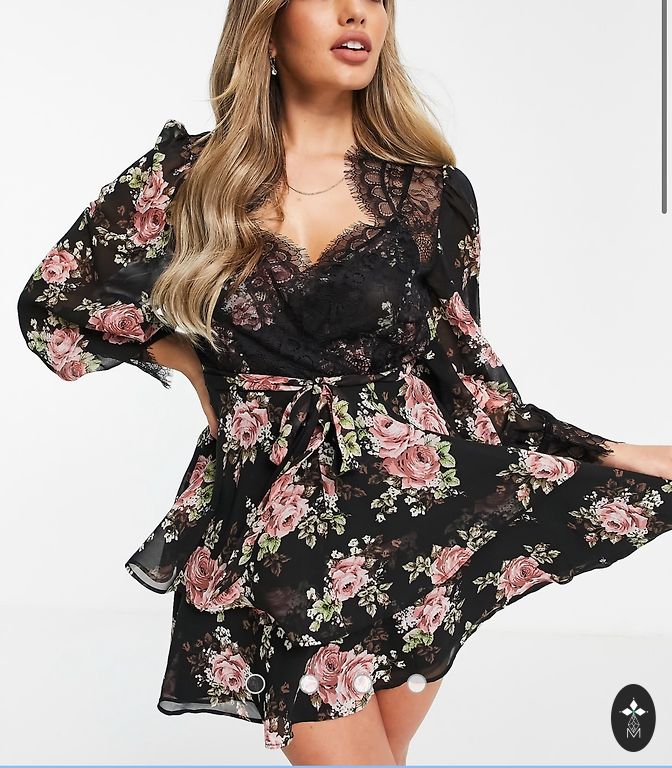Jump to the second image indicator dot
This screenshot has width=672, height=768.
click(x=309, y=684)
